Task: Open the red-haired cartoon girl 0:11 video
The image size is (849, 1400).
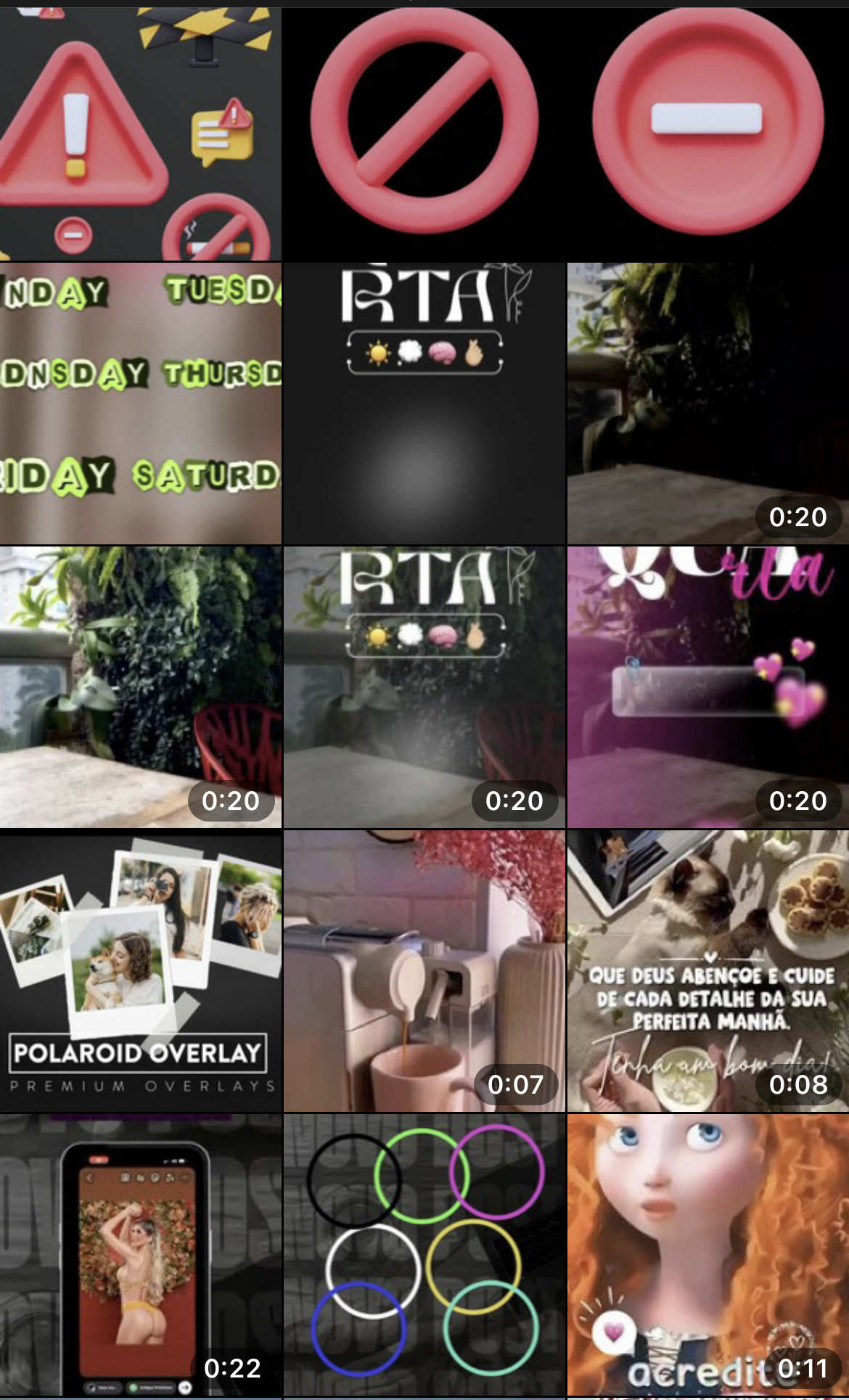Action: 708,1254
